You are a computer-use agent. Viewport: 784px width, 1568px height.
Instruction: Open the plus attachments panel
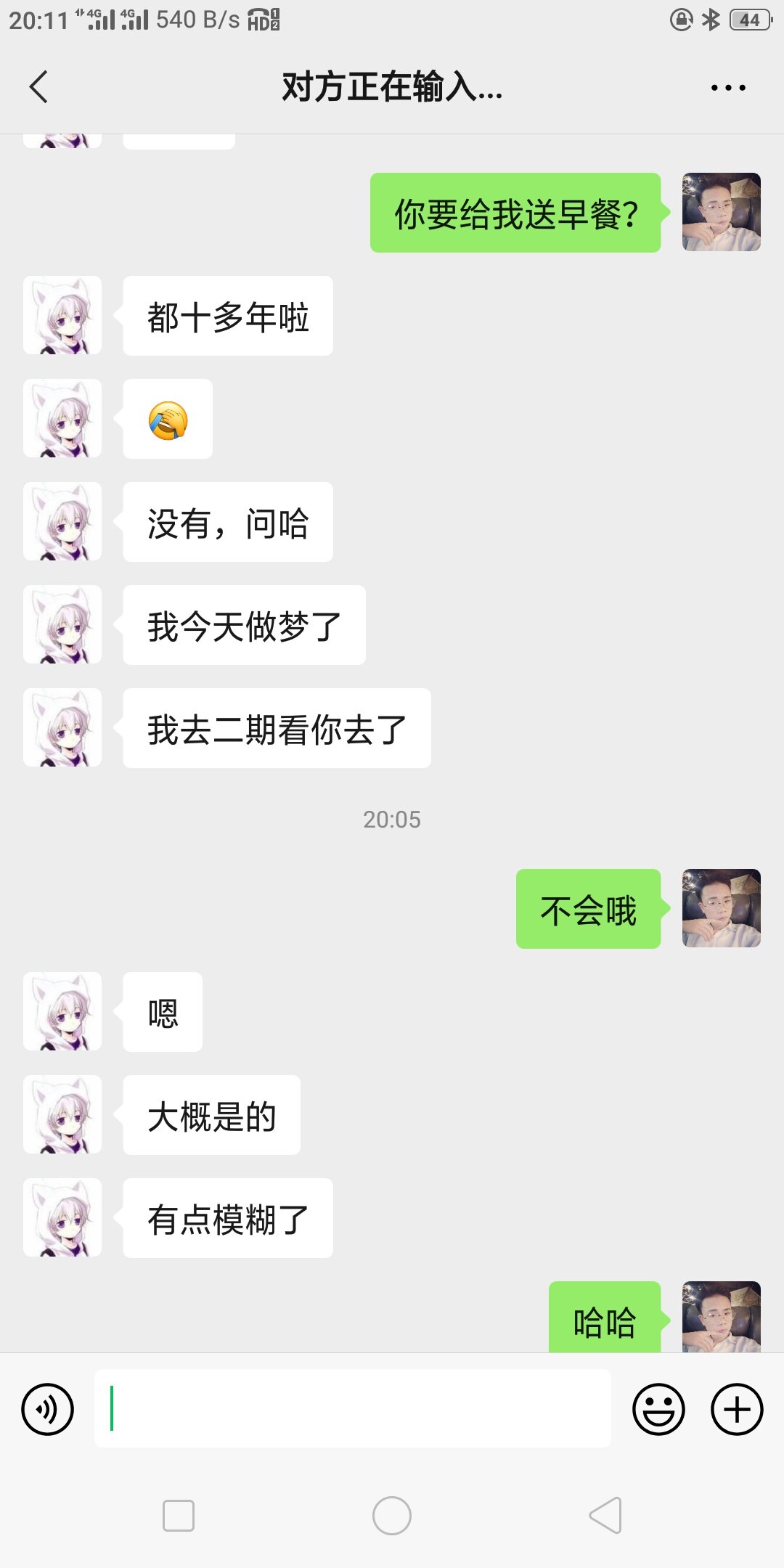736,1409
